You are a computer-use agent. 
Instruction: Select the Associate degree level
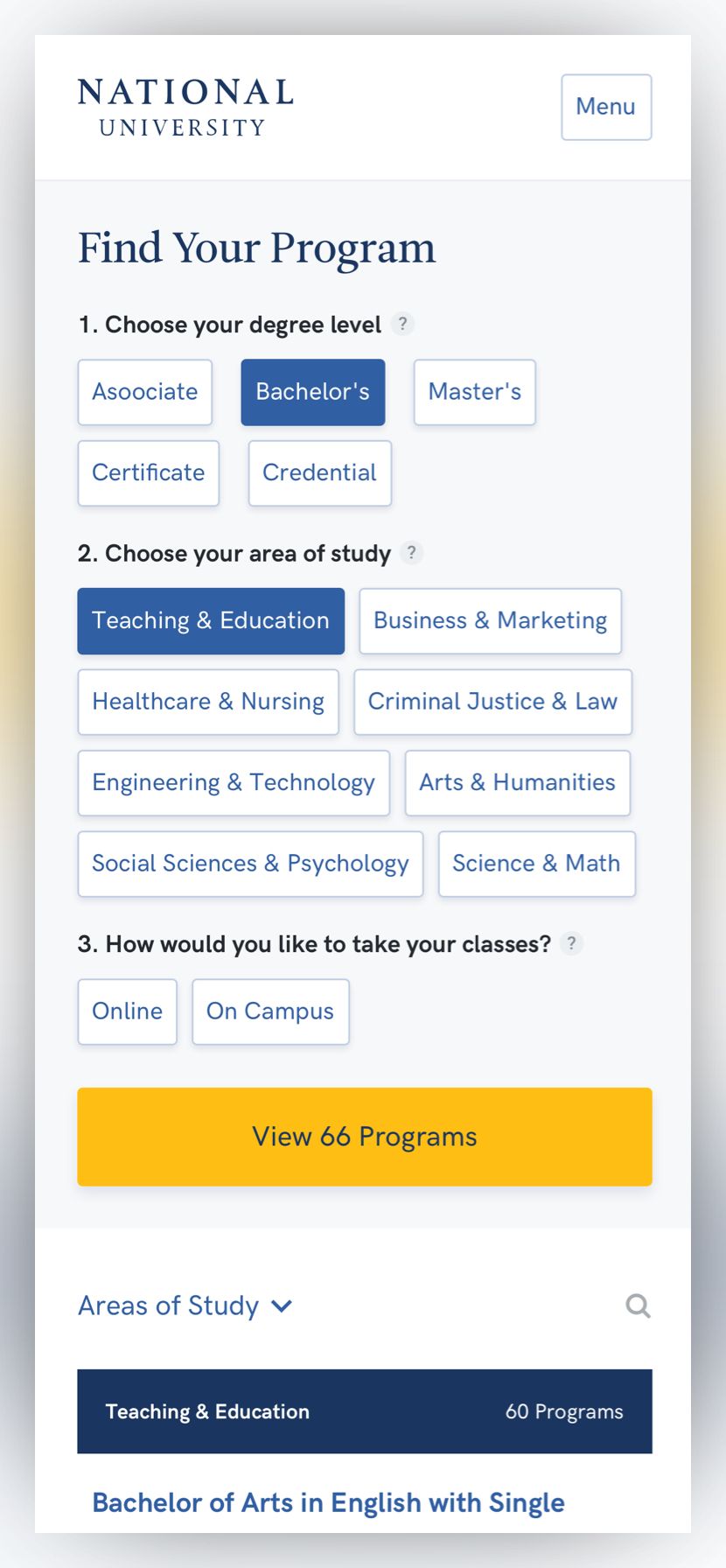pyautogui.click(x=145, y=392)
